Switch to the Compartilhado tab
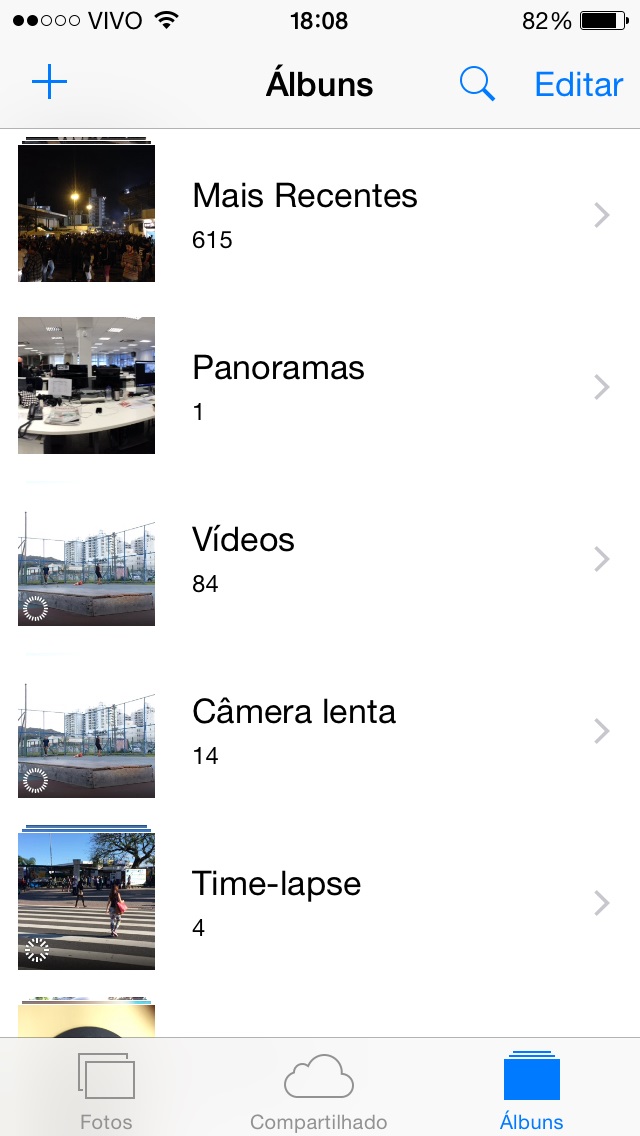Viewport: 640px width, 1136px height. pyautogui.click(x=319, y=1090)
